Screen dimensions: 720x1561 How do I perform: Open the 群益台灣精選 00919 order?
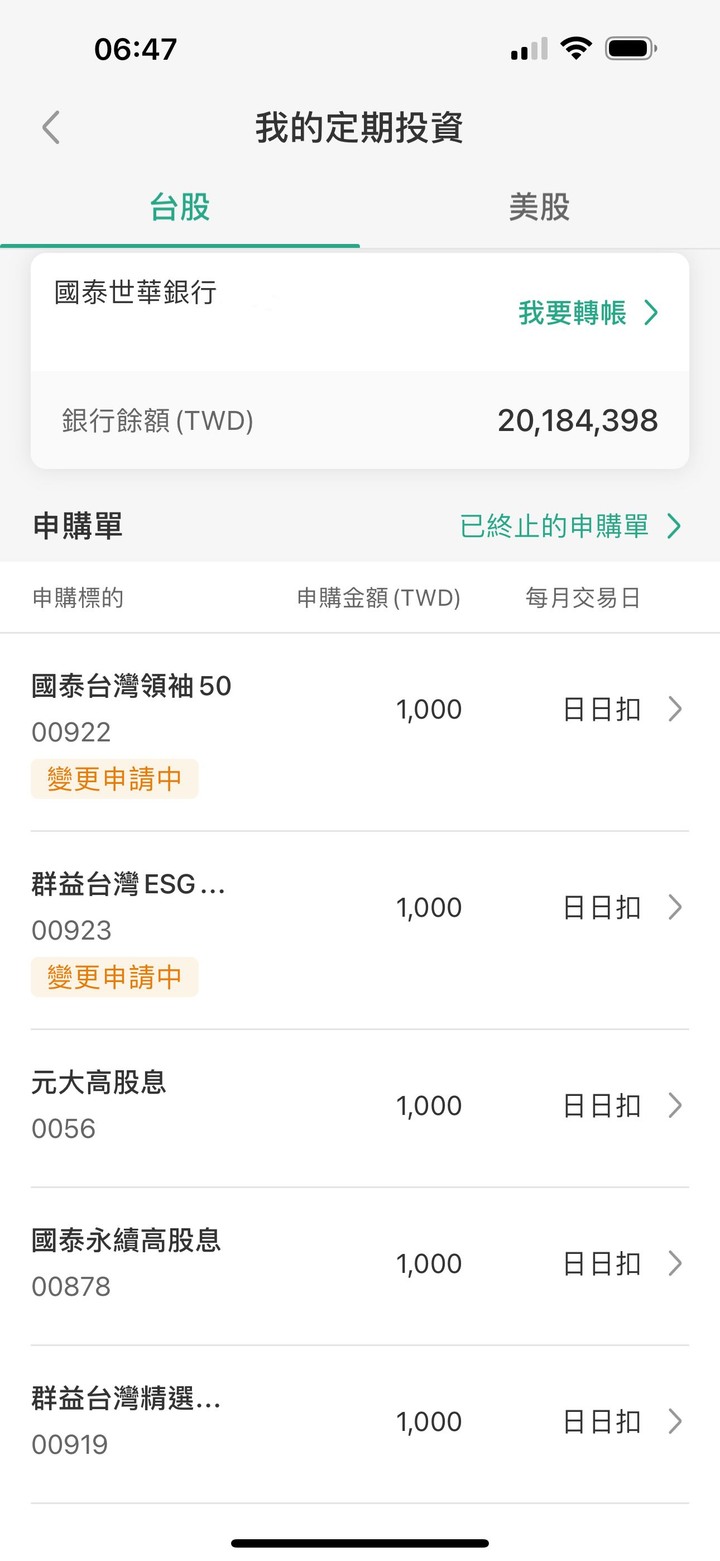[360, 1424]
